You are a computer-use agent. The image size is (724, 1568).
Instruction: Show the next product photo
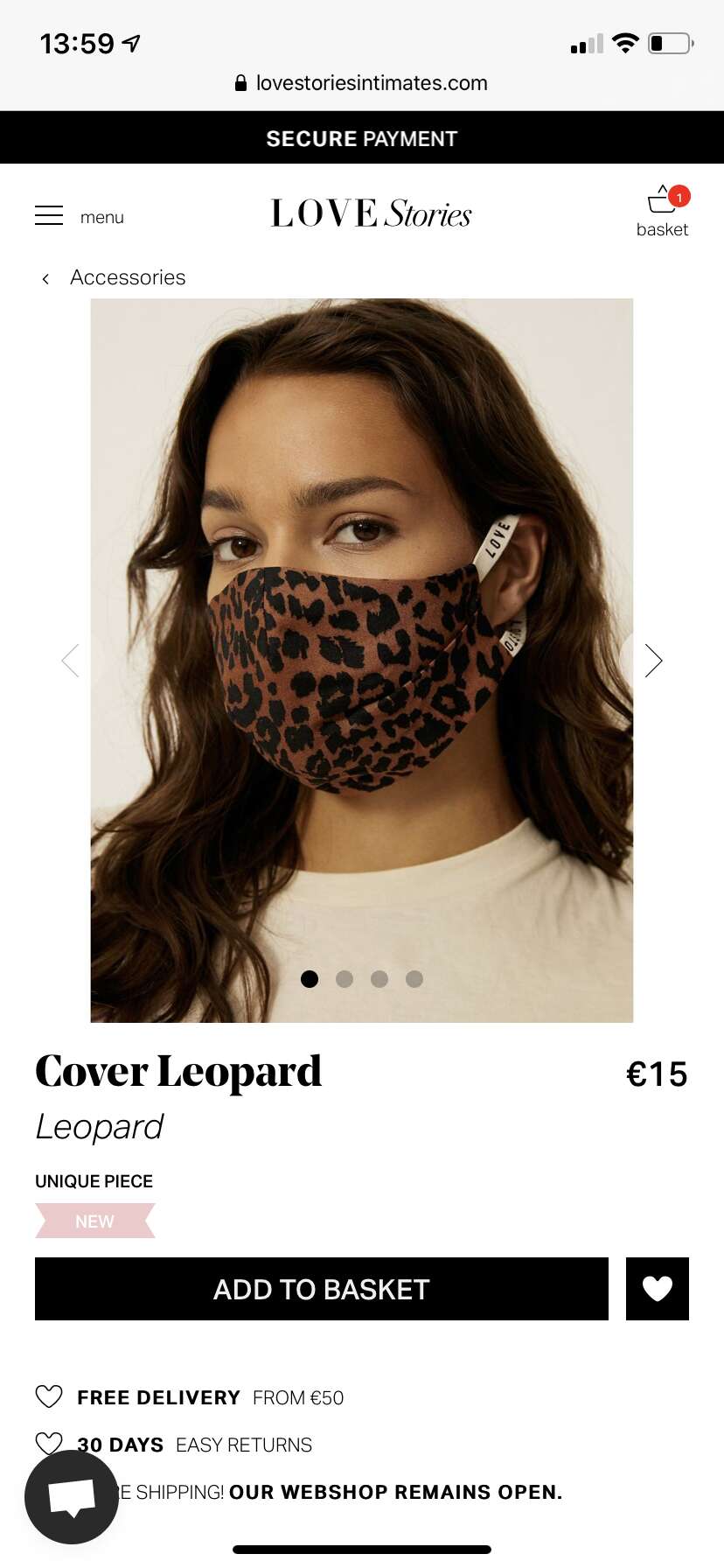point(653,661)
